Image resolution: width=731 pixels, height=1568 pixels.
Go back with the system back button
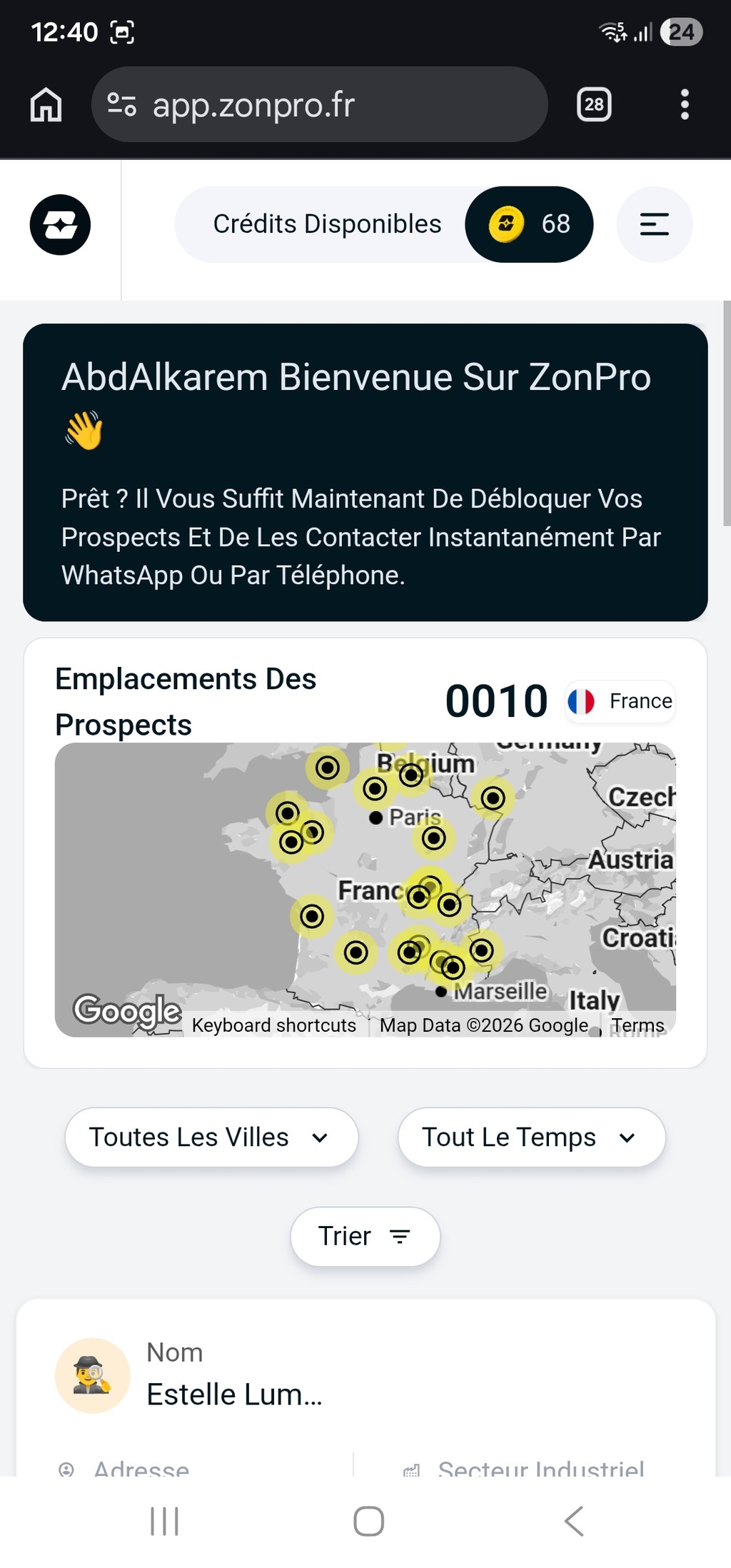(574, 1521)
